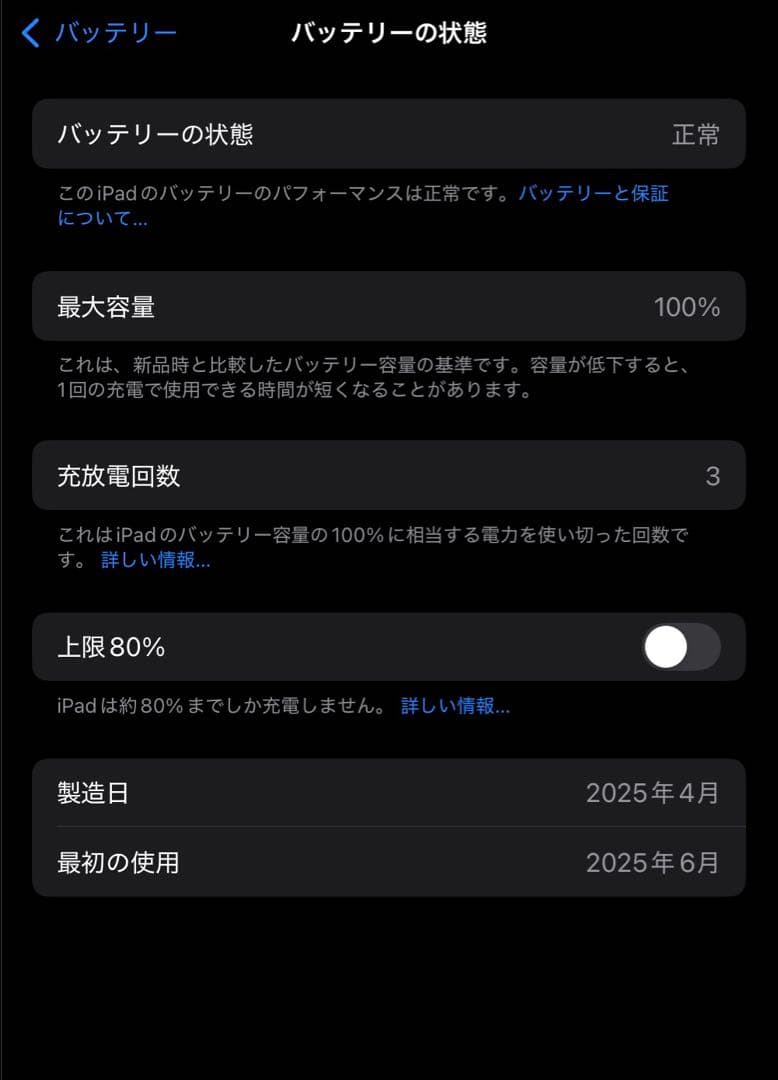Viewport: 778px width, 1080px height.
Task: Click the 充放電回数 row showing 3 cycles
Action: [x=389, y=477]
